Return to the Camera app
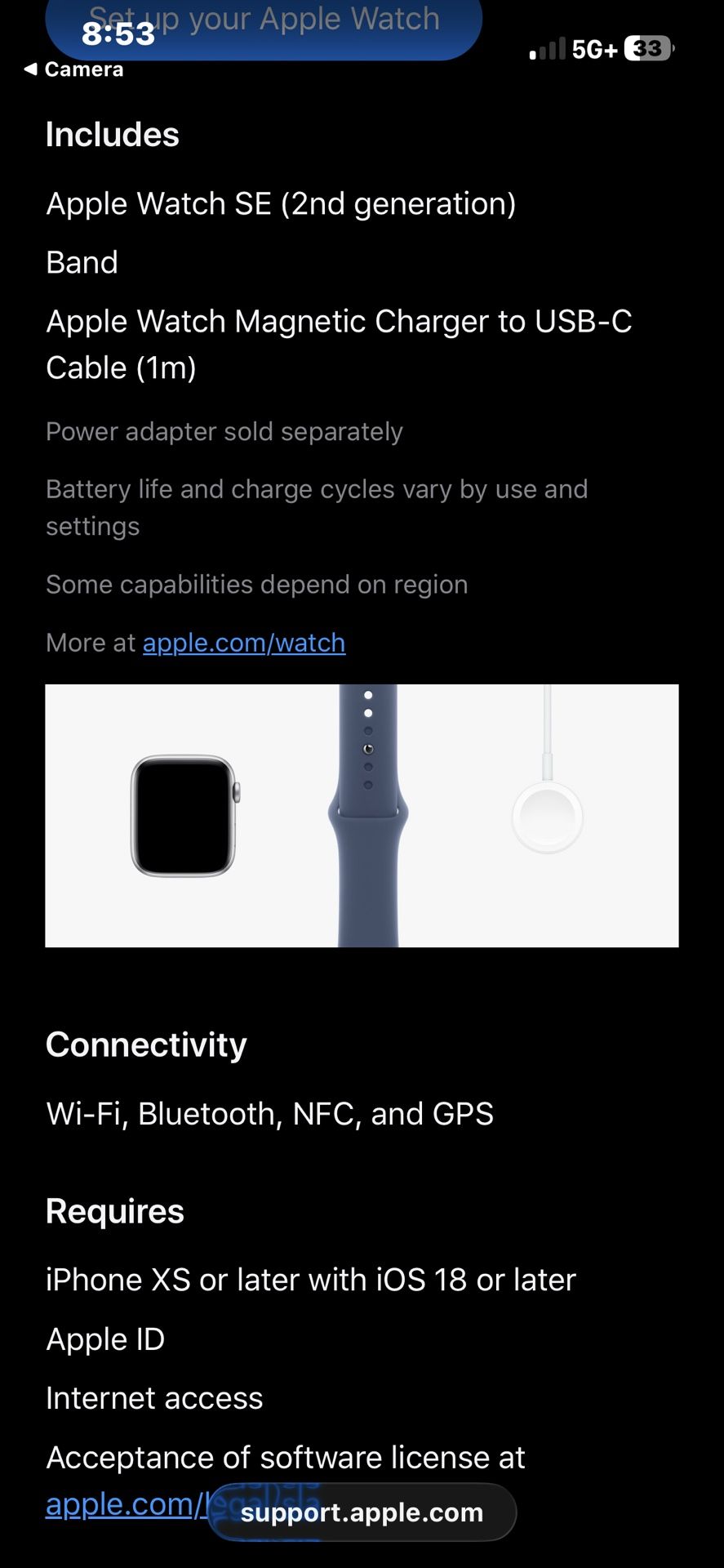The image size is (724, 1568). click(x=69, y=69)
